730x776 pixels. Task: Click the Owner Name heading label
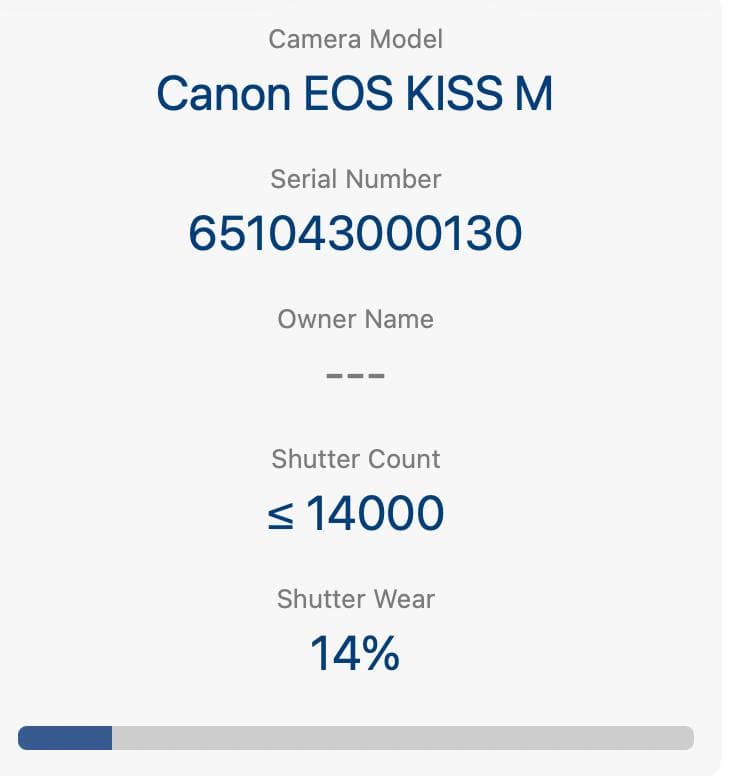click(x=355, y=319)
